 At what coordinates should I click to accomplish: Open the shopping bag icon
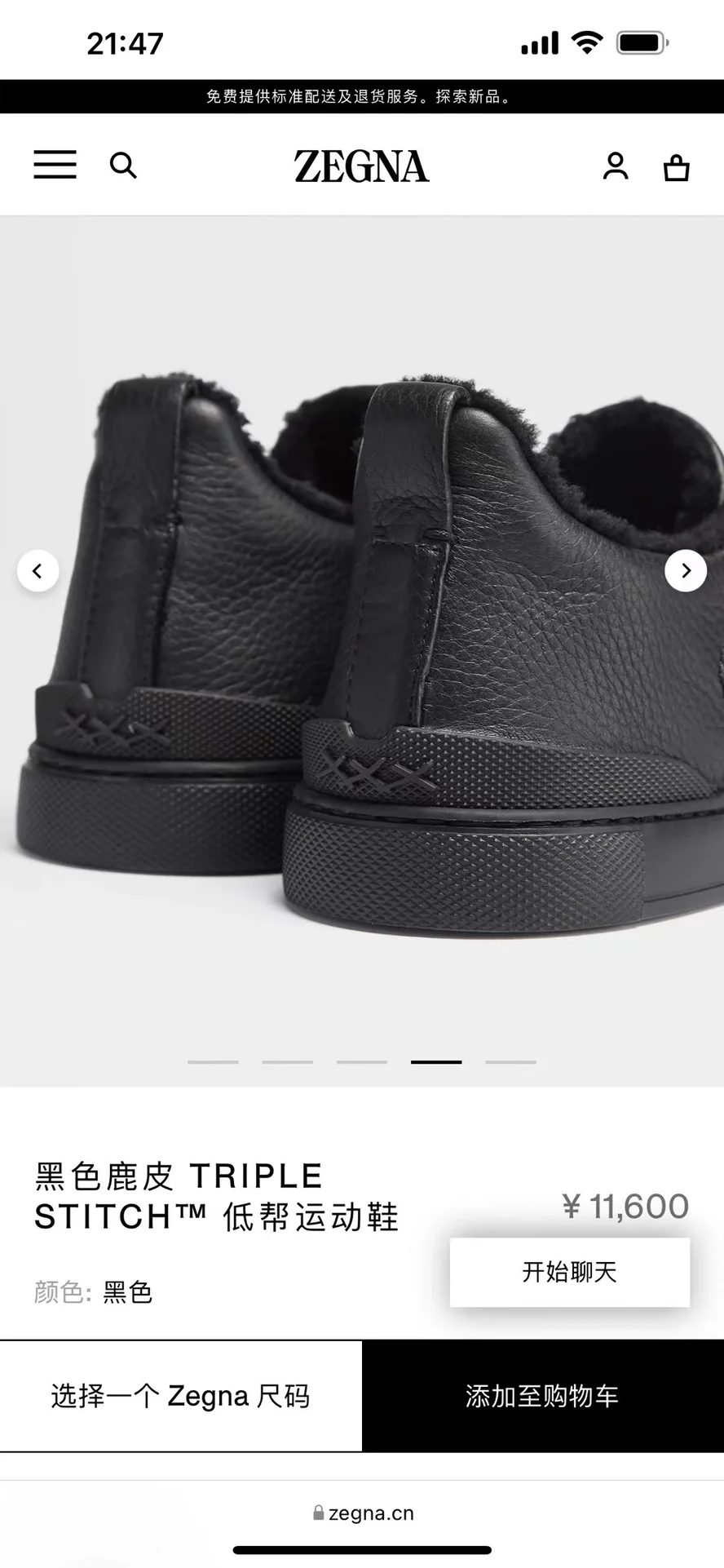point(676,166)
